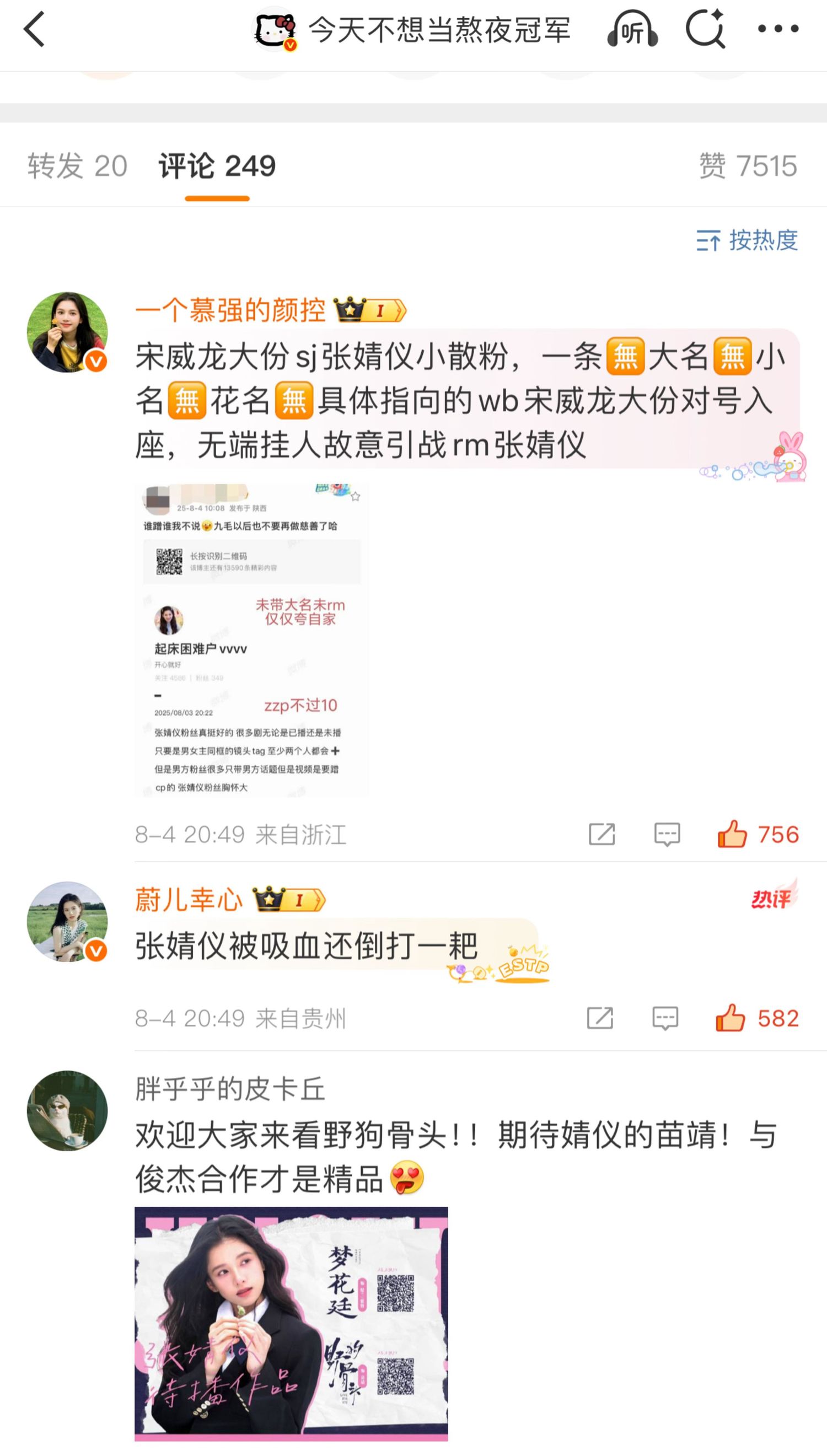Like 一个慕强的颜控's comment with 756 likes
The width and height of the screenshot is (827, 1456).
point(758,835)
